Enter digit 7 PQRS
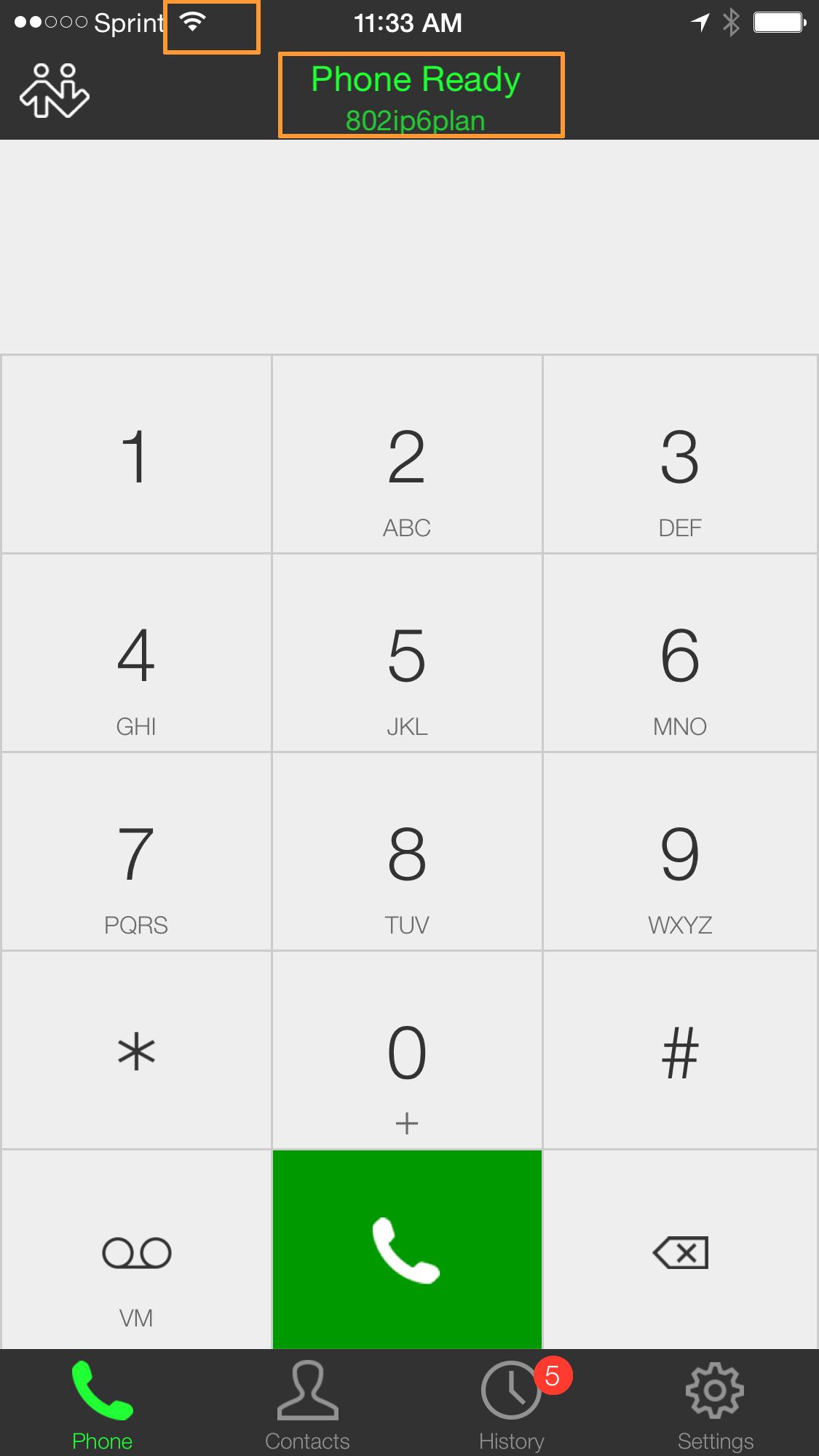 point(136,851)
